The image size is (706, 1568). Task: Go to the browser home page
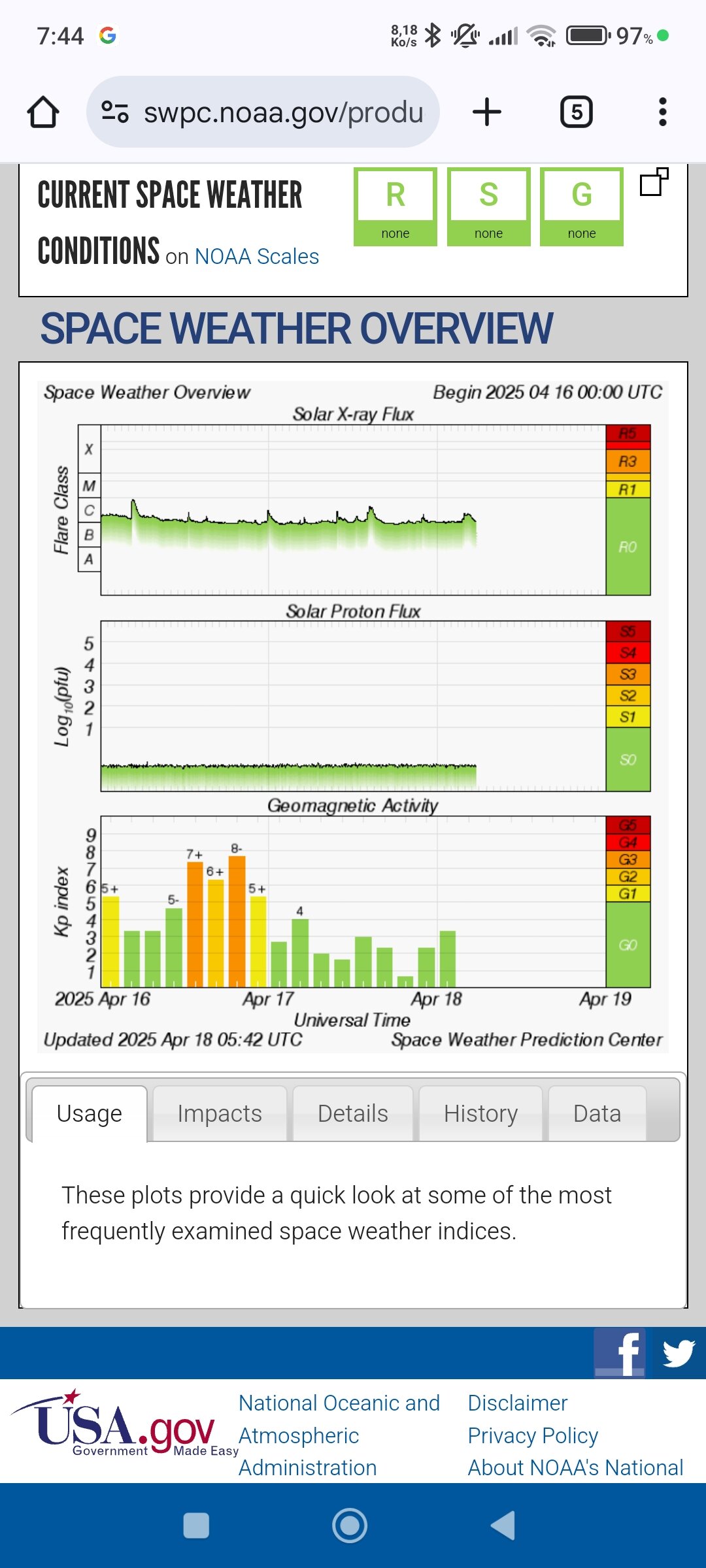tap(43, 112)
